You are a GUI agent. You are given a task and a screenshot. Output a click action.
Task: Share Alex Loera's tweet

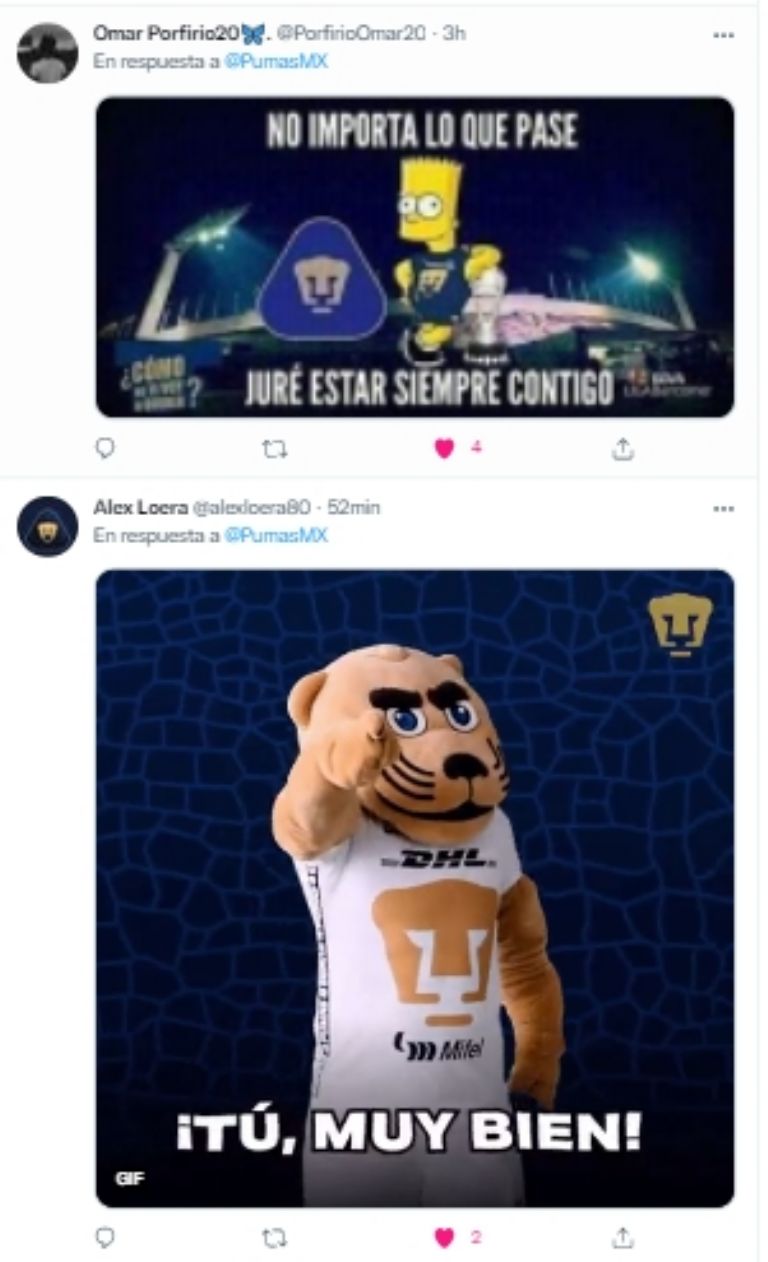tap(622, 1238)
